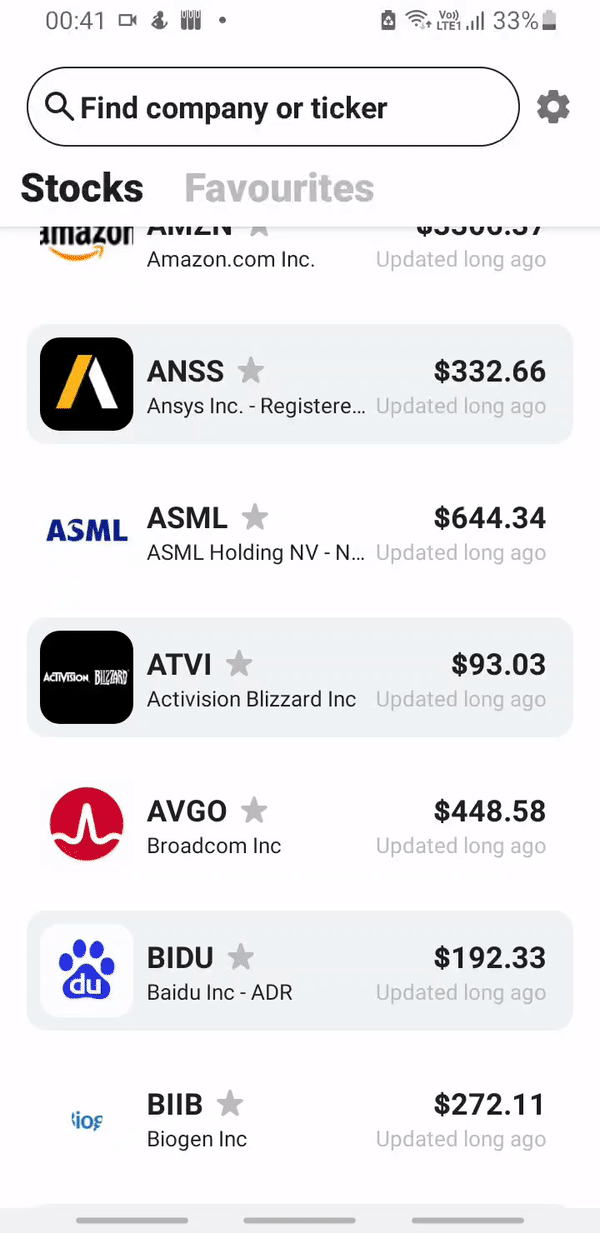Open the ATVI Activision Blizzard row
The image size is (600, 1233).
tap(300, 677)
